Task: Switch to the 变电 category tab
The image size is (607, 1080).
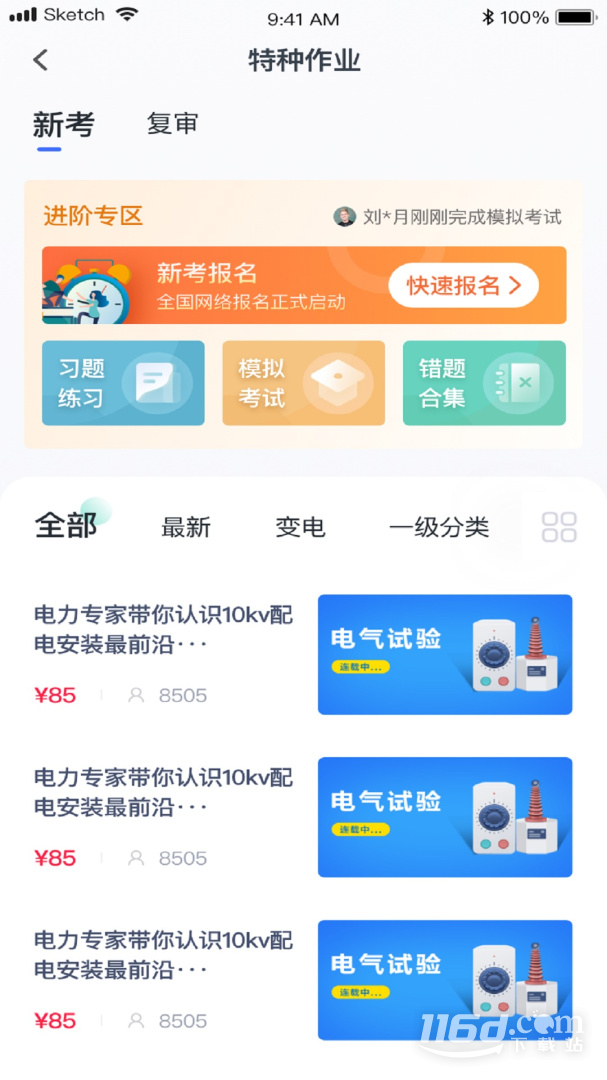Action: 300,528
